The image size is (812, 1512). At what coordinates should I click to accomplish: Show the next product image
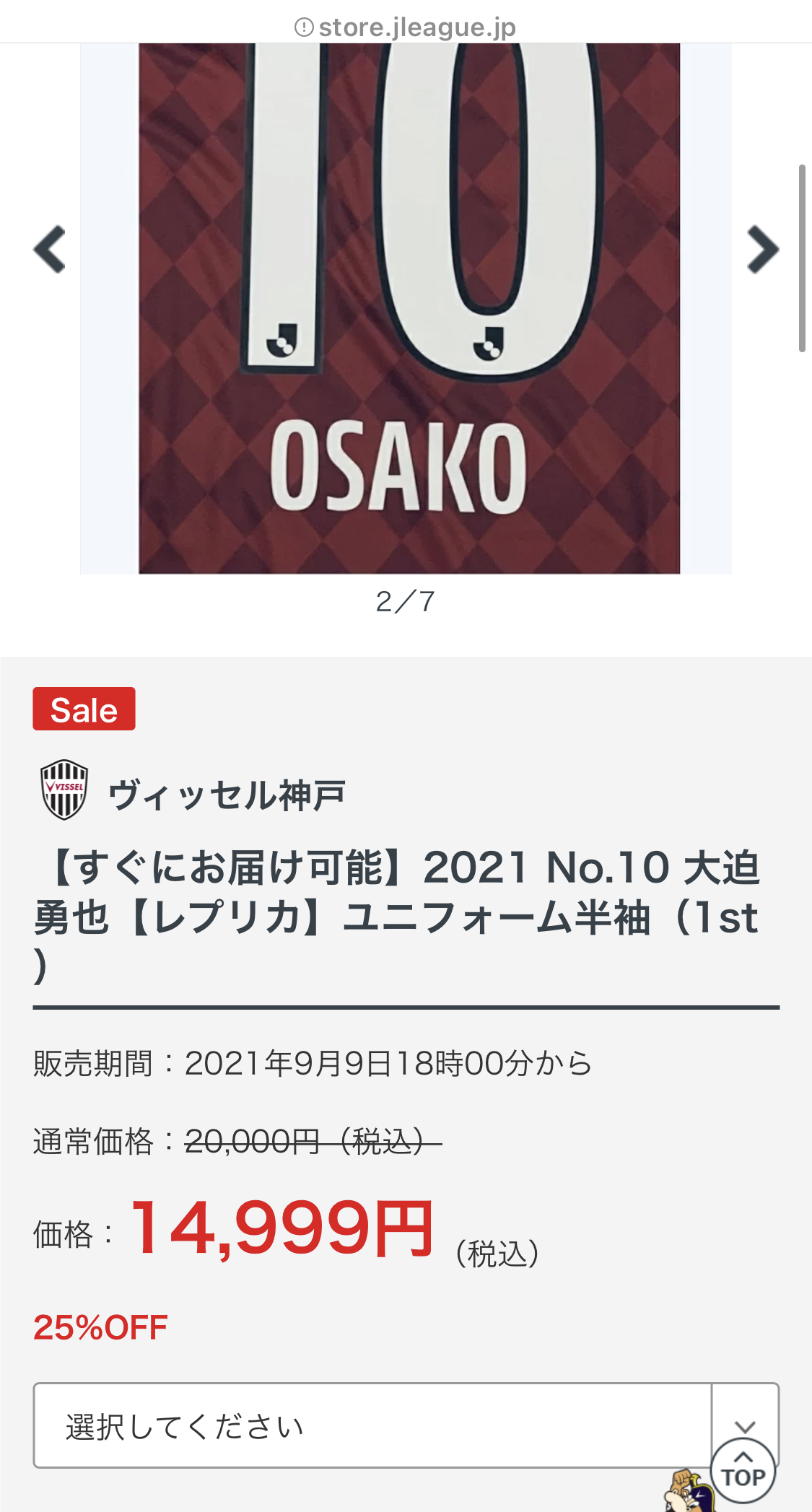point(762,250)
